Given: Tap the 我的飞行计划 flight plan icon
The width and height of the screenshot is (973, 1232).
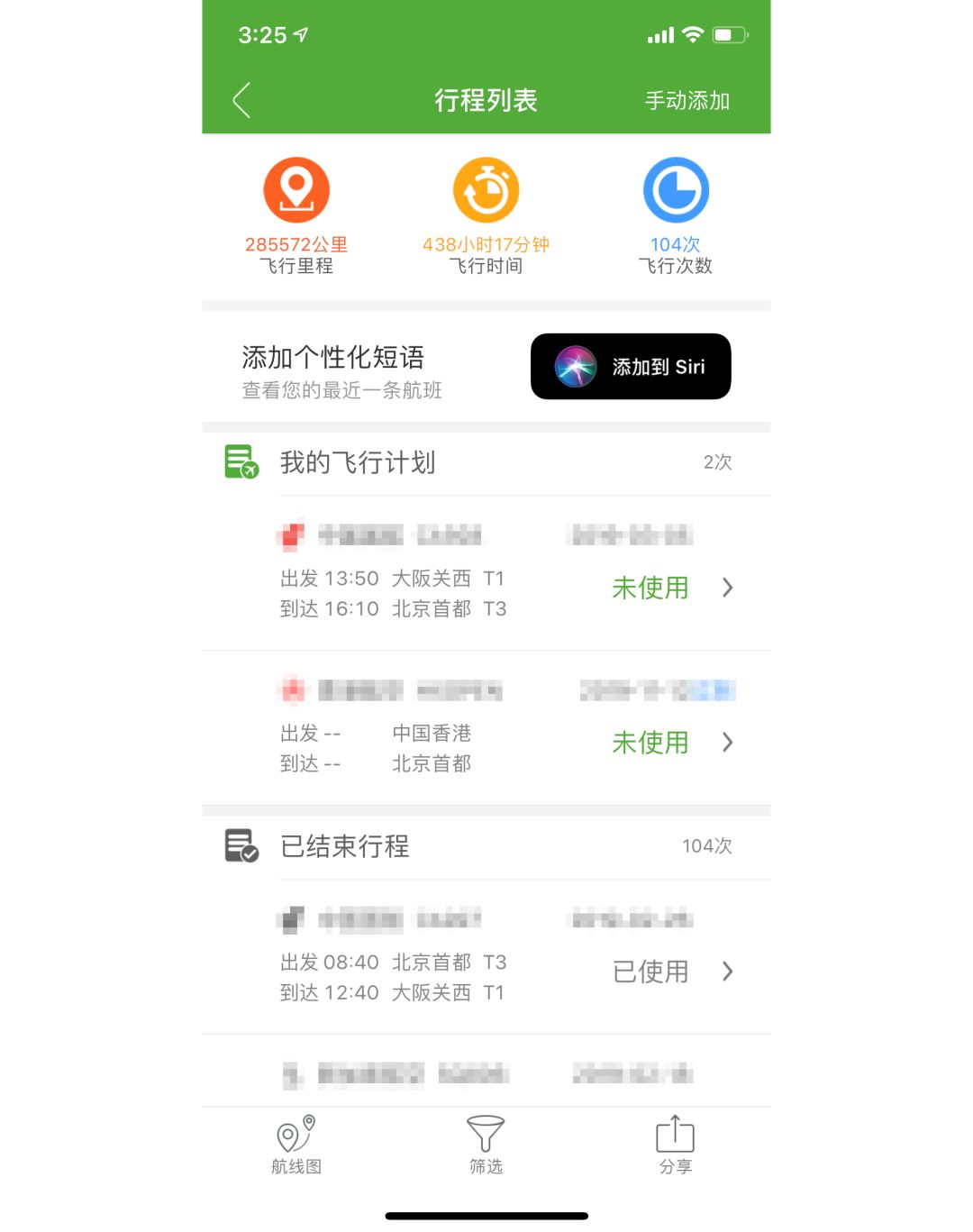Looking at the screenshot, I should coord(240,462).
